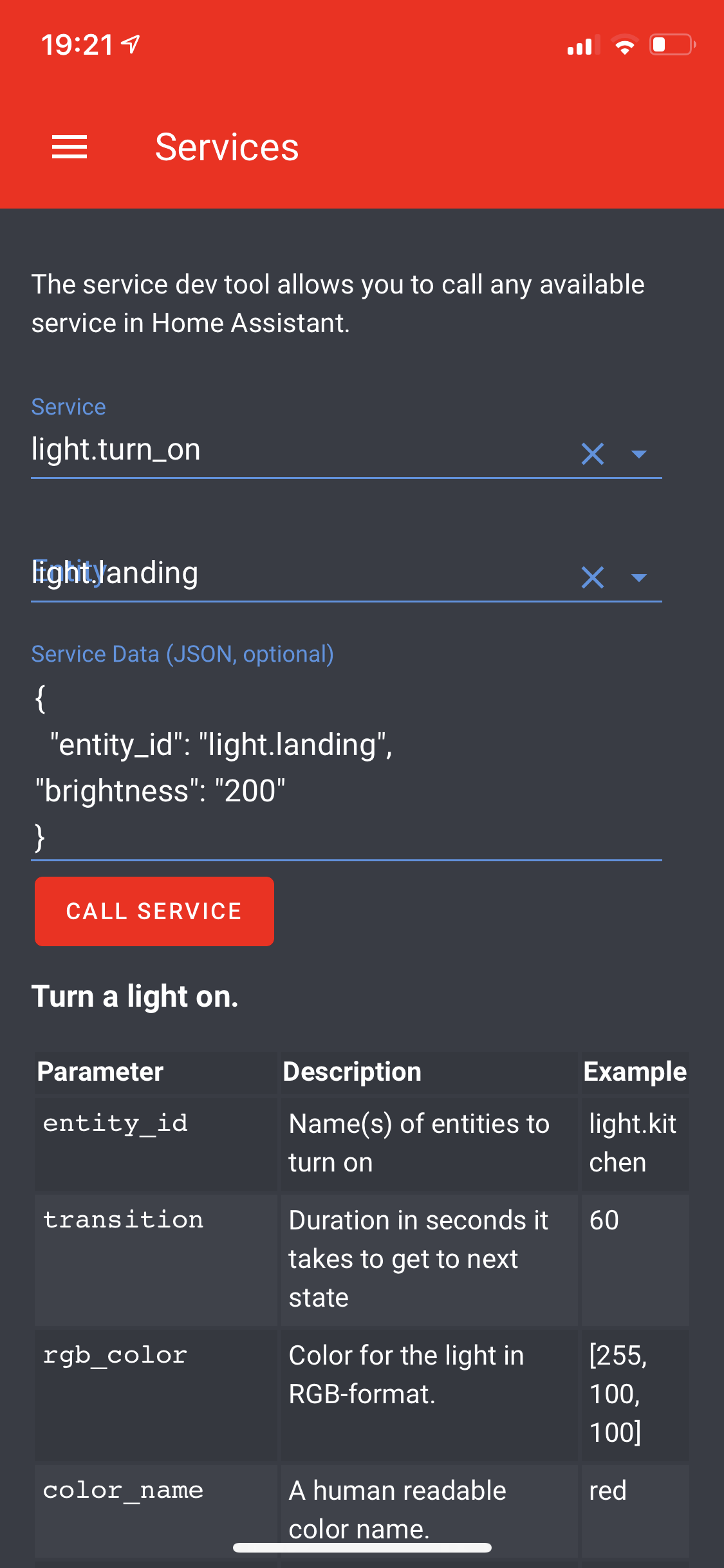The image size is (724, 1568).
Task: Clear the light.turn_on service field
Action: [x=592, y=454]
